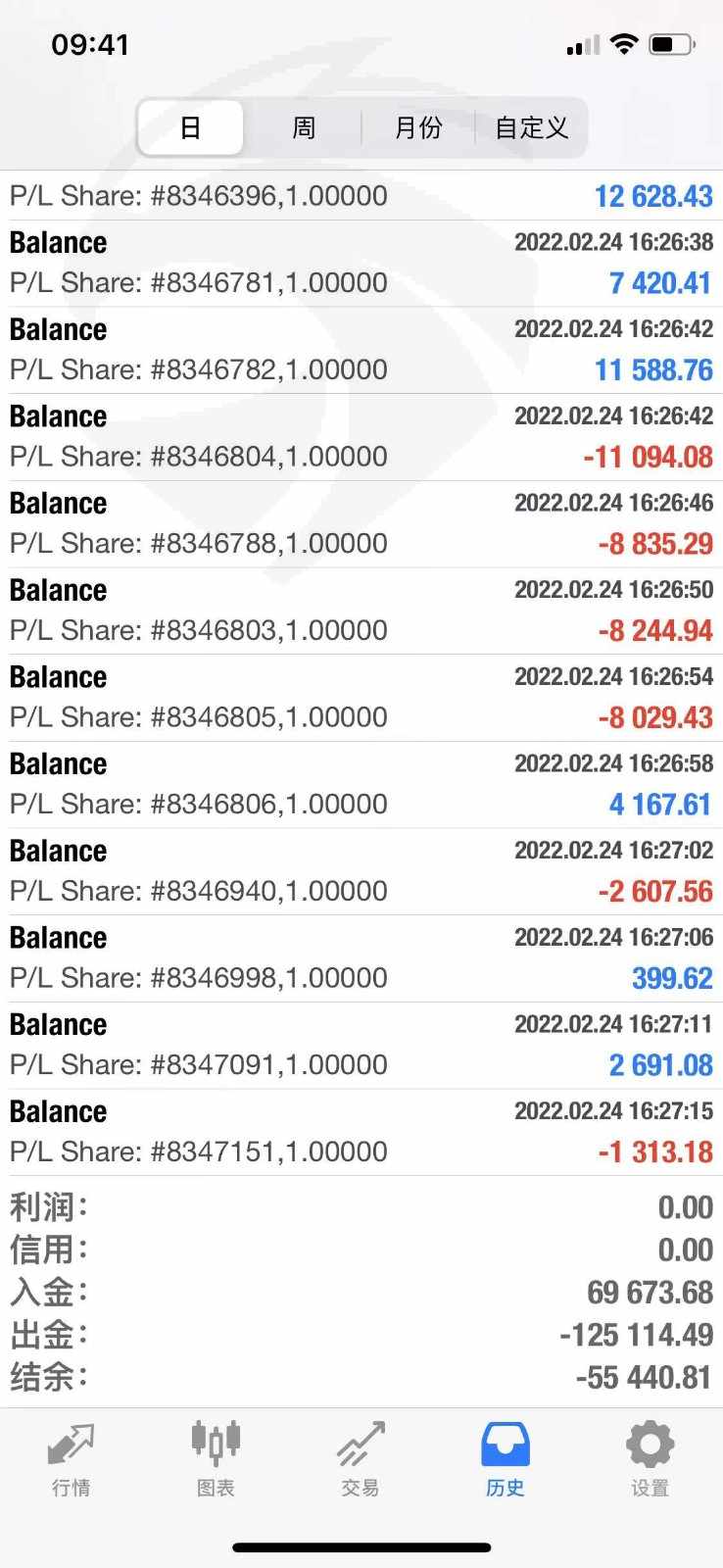
Task: Select the 日 (day) period segment
Action: 190,127
